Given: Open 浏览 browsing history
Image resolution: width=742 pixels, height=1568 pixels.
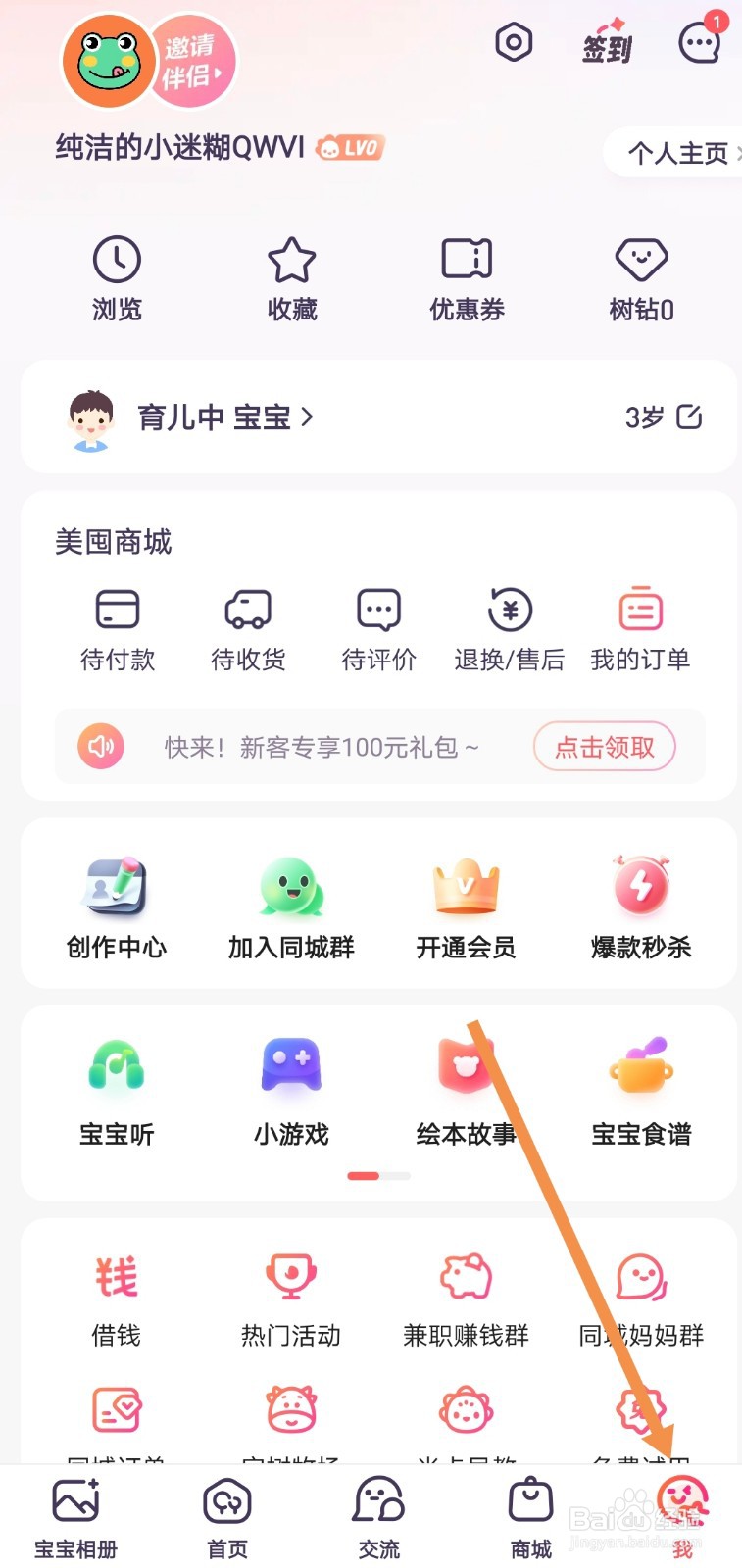Looking at the screenshot, I should tap(117, 279).
